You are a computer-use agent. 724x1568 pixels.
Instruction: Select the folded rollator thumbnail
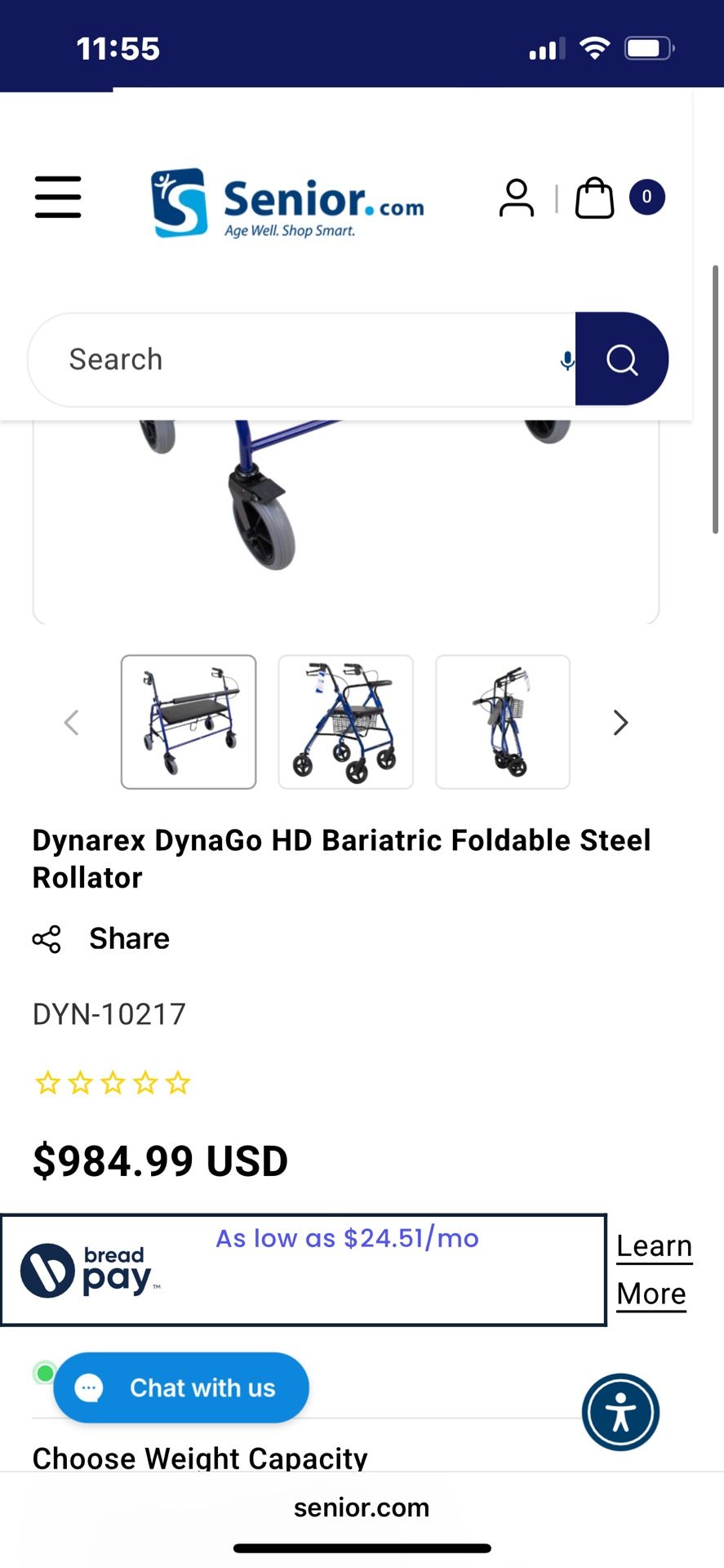pyautogui.click(x=503, y=722)
